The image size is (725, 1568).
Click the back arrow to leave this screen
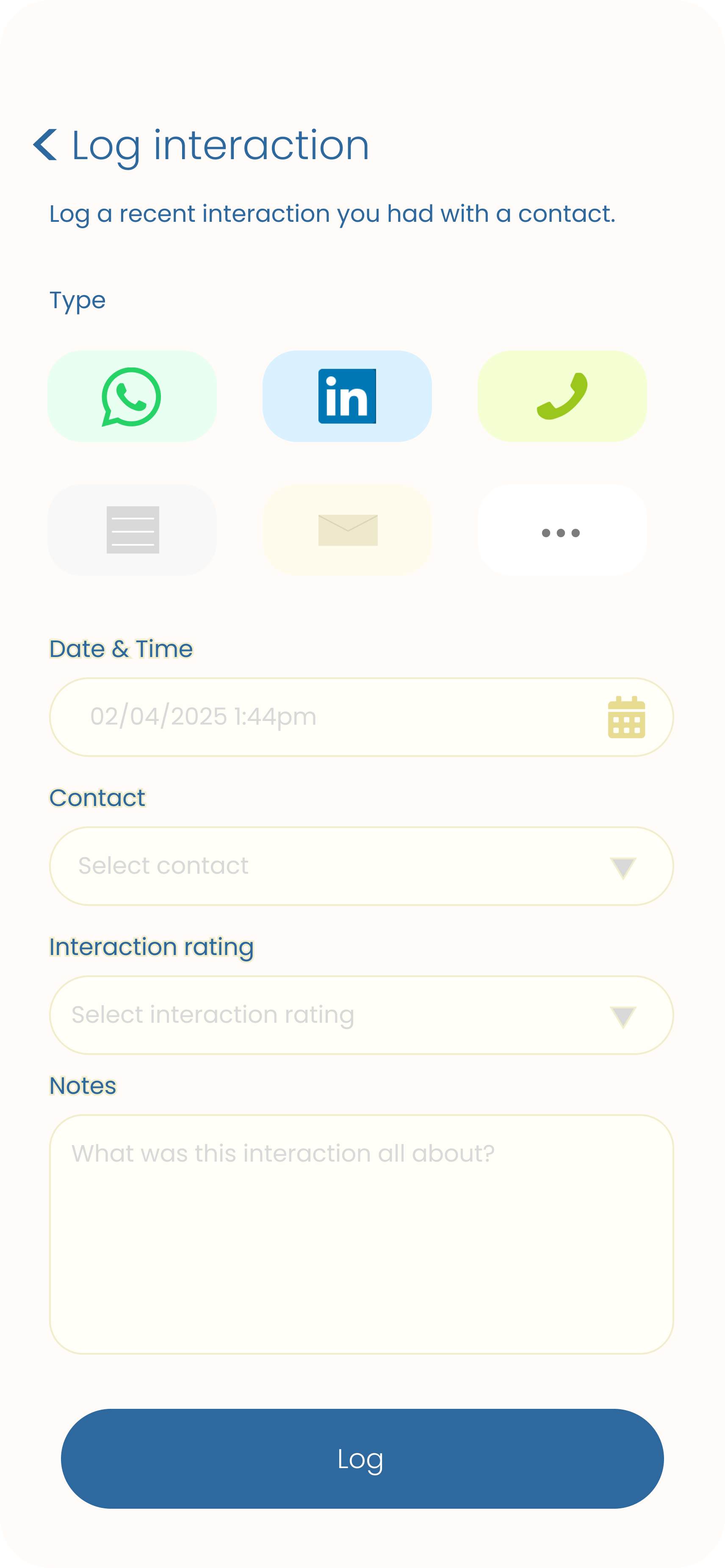[46, 146]
